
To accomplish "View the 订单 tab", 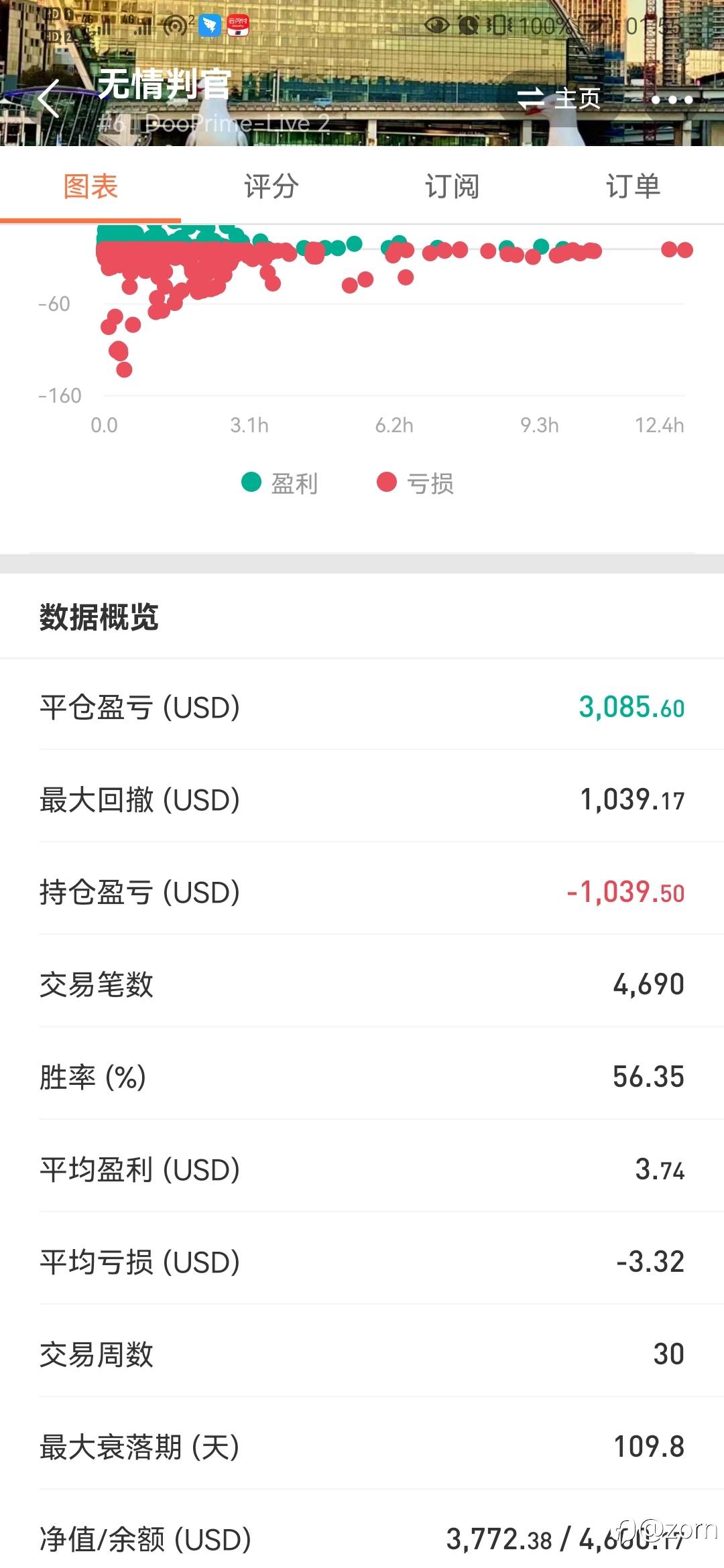I will point(633,186).
